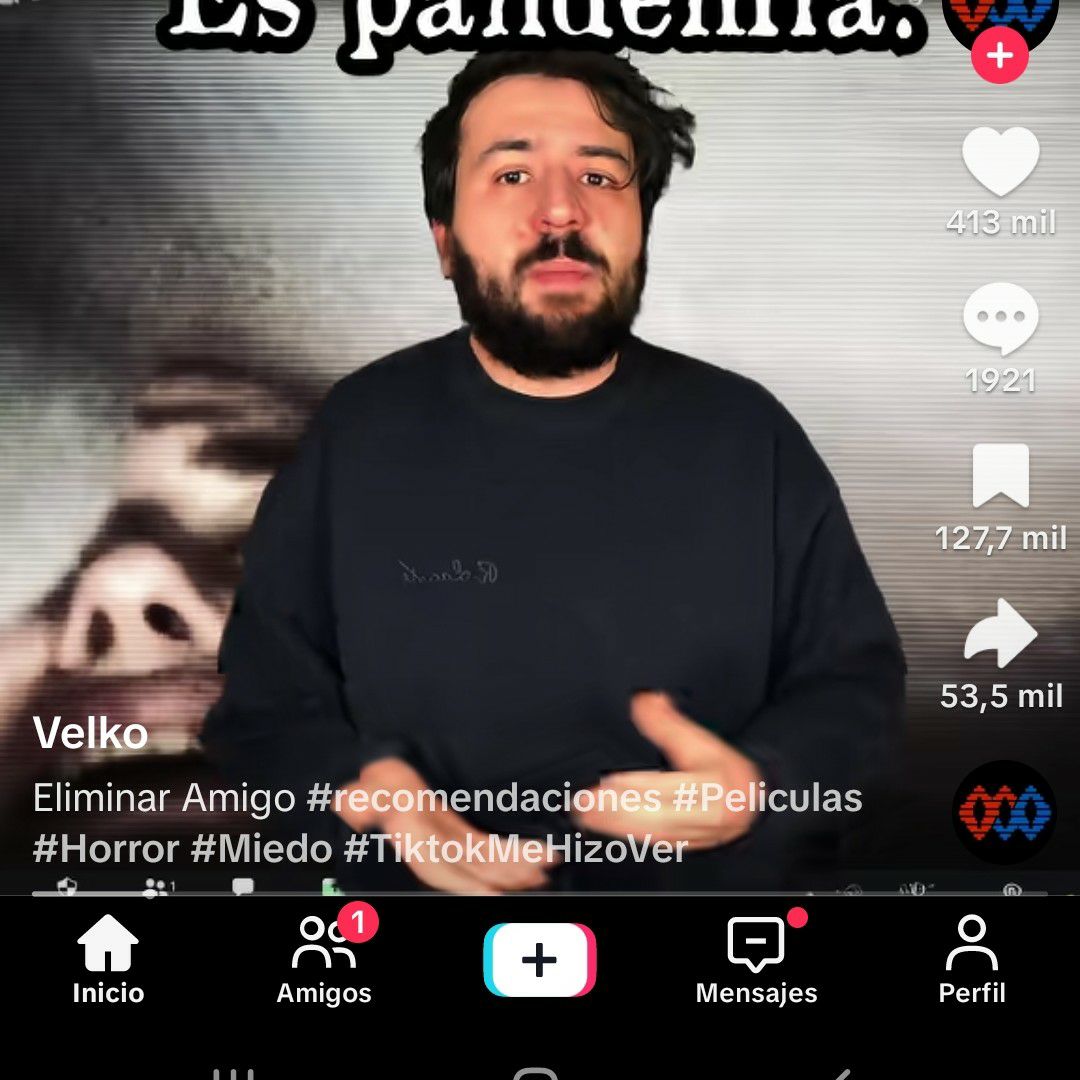
Task: View the #Miedo hashtag page
Action: tap(262, 850)
